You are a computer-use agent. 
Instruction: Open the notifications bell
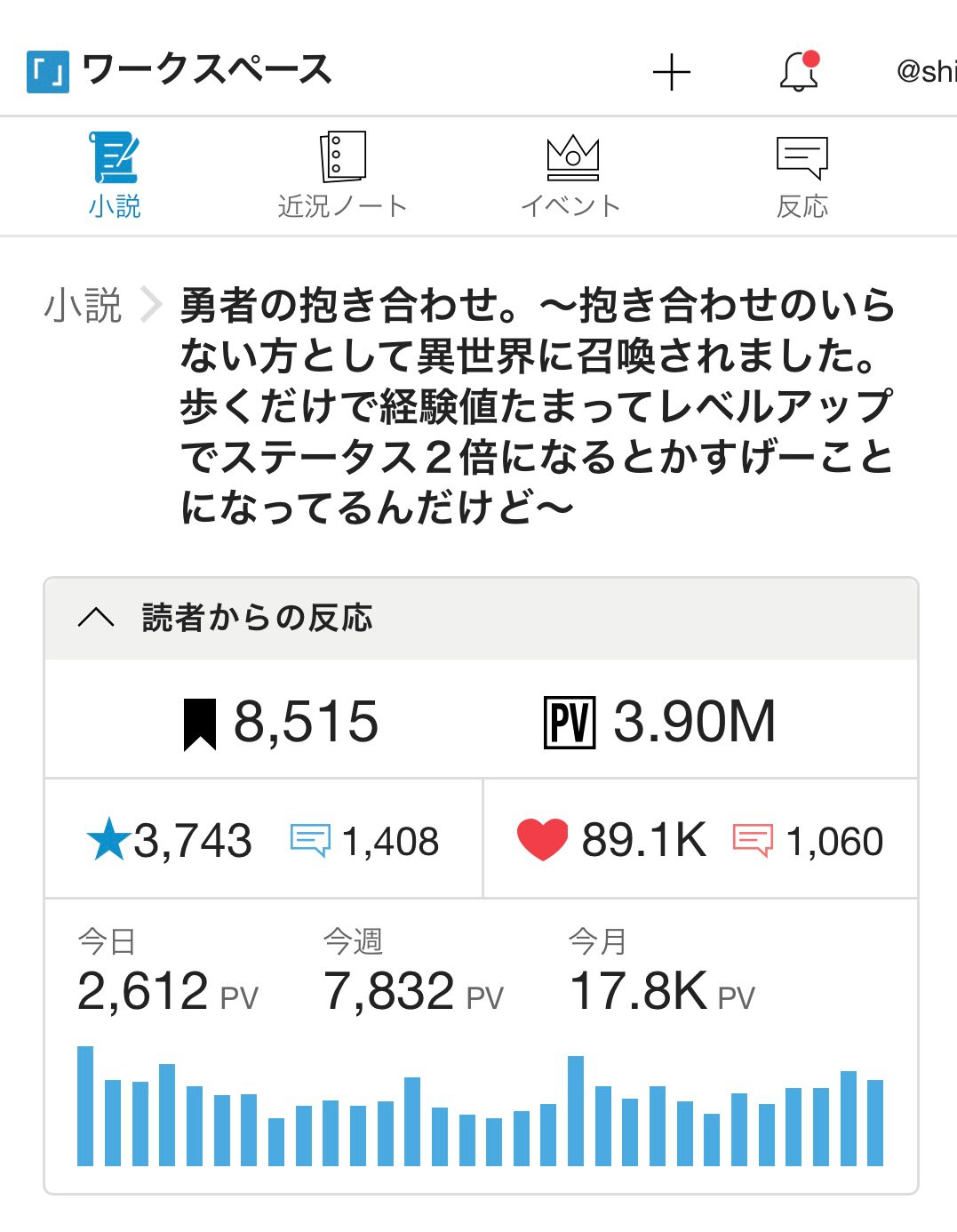point(799,71)
